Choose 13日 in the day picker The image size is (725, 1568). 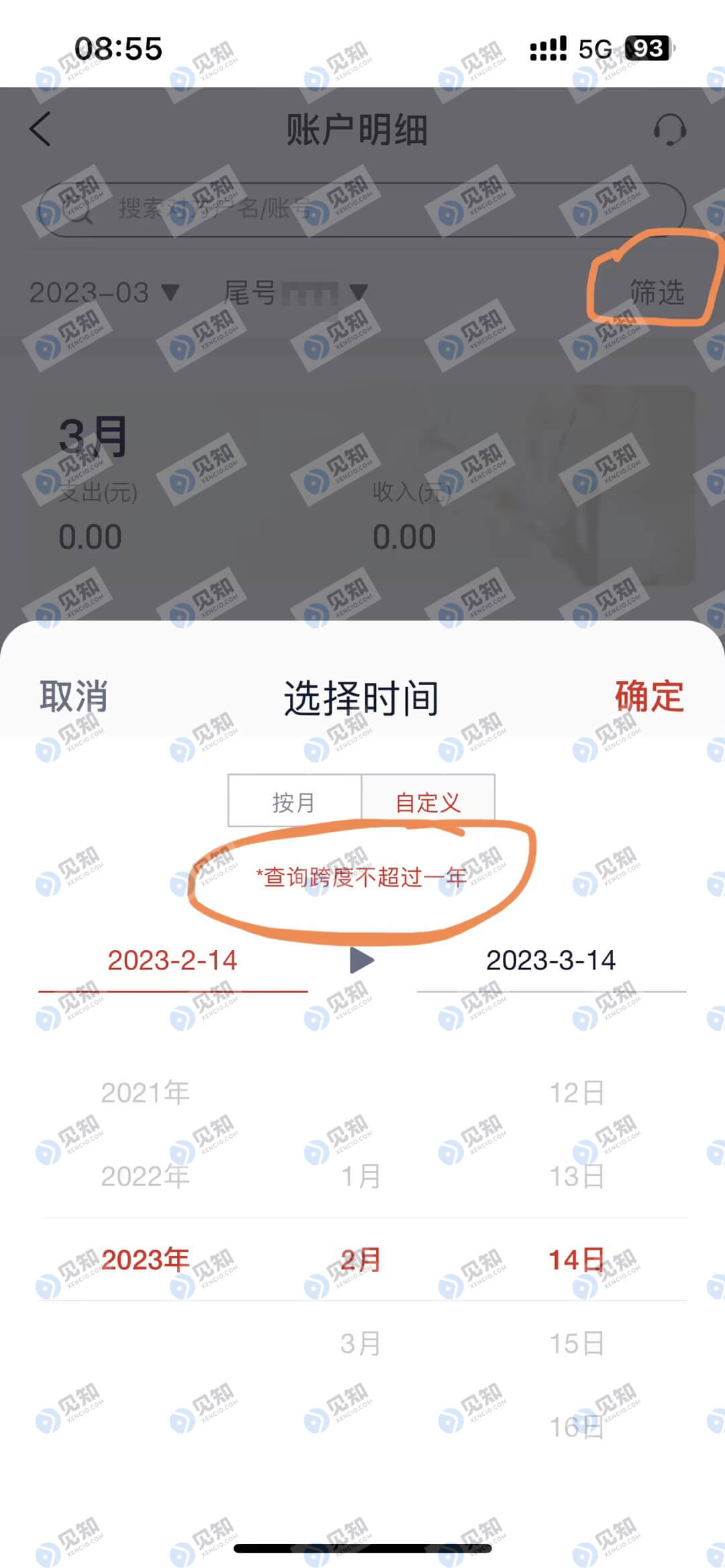[x=577, y=1176]
